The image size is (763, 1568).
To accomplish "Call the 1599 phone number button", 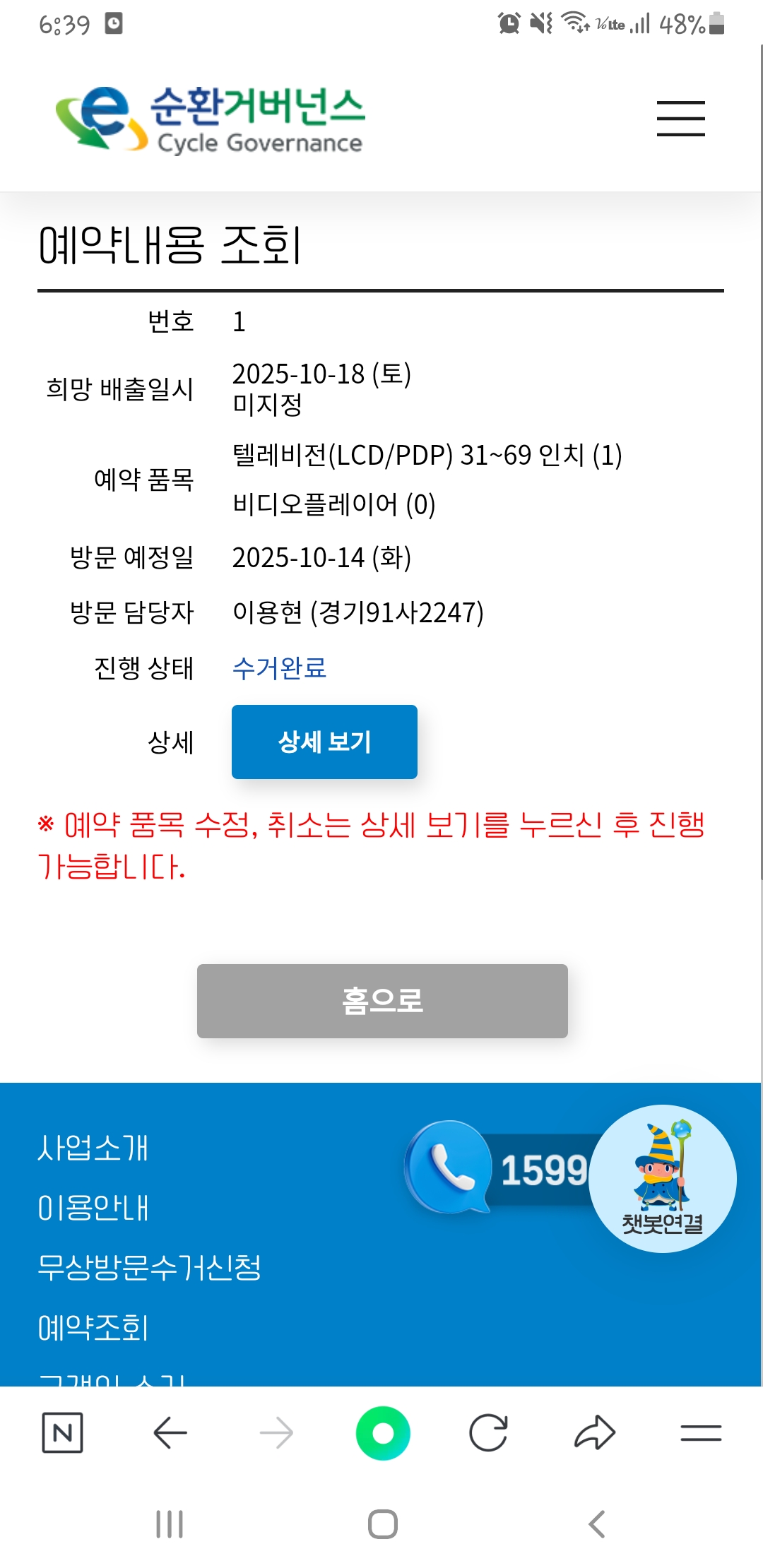I will pyautogui.click(x=497, y=1169).
